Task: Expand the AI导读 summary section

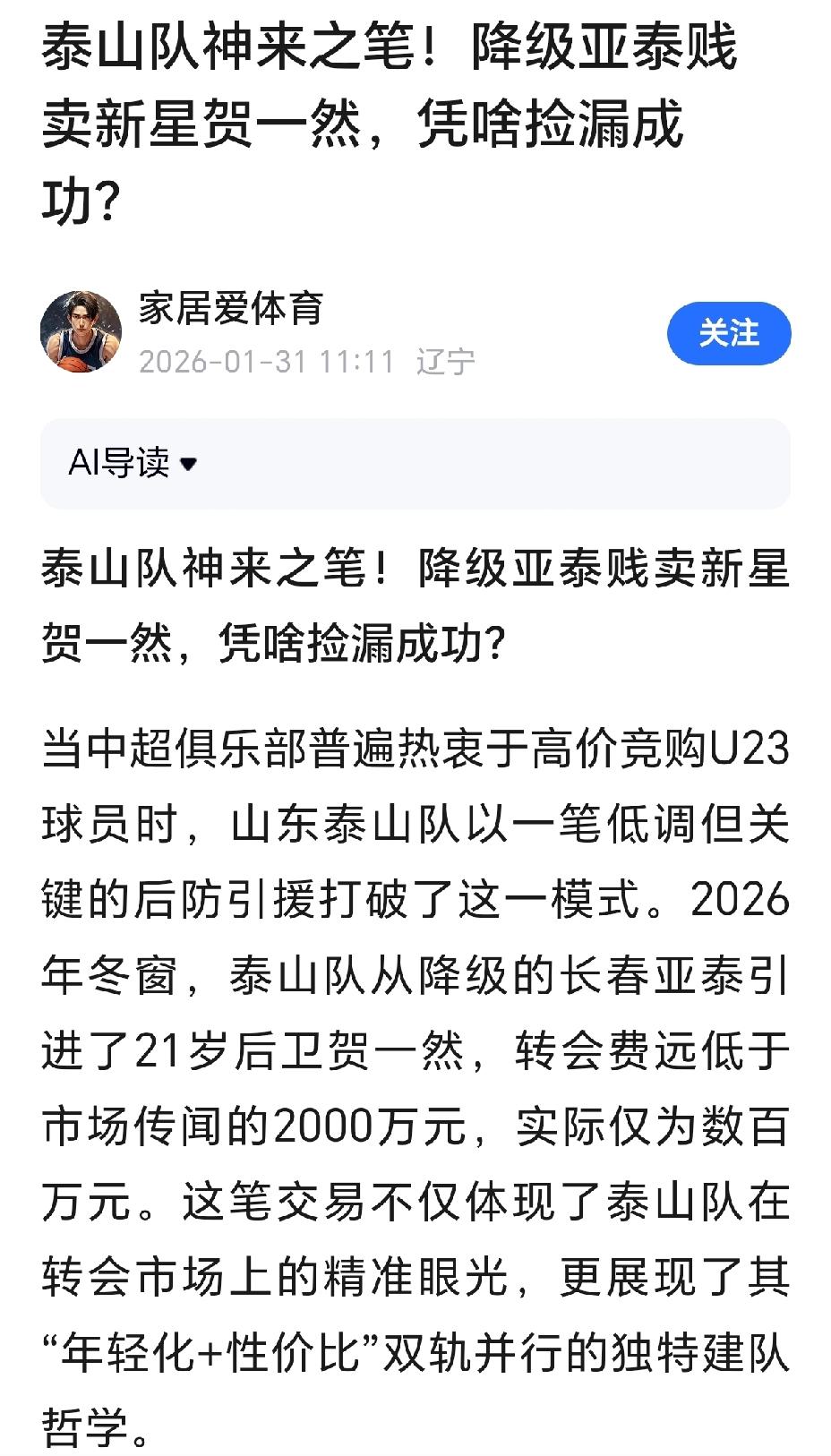Action: tap(133, 463)
